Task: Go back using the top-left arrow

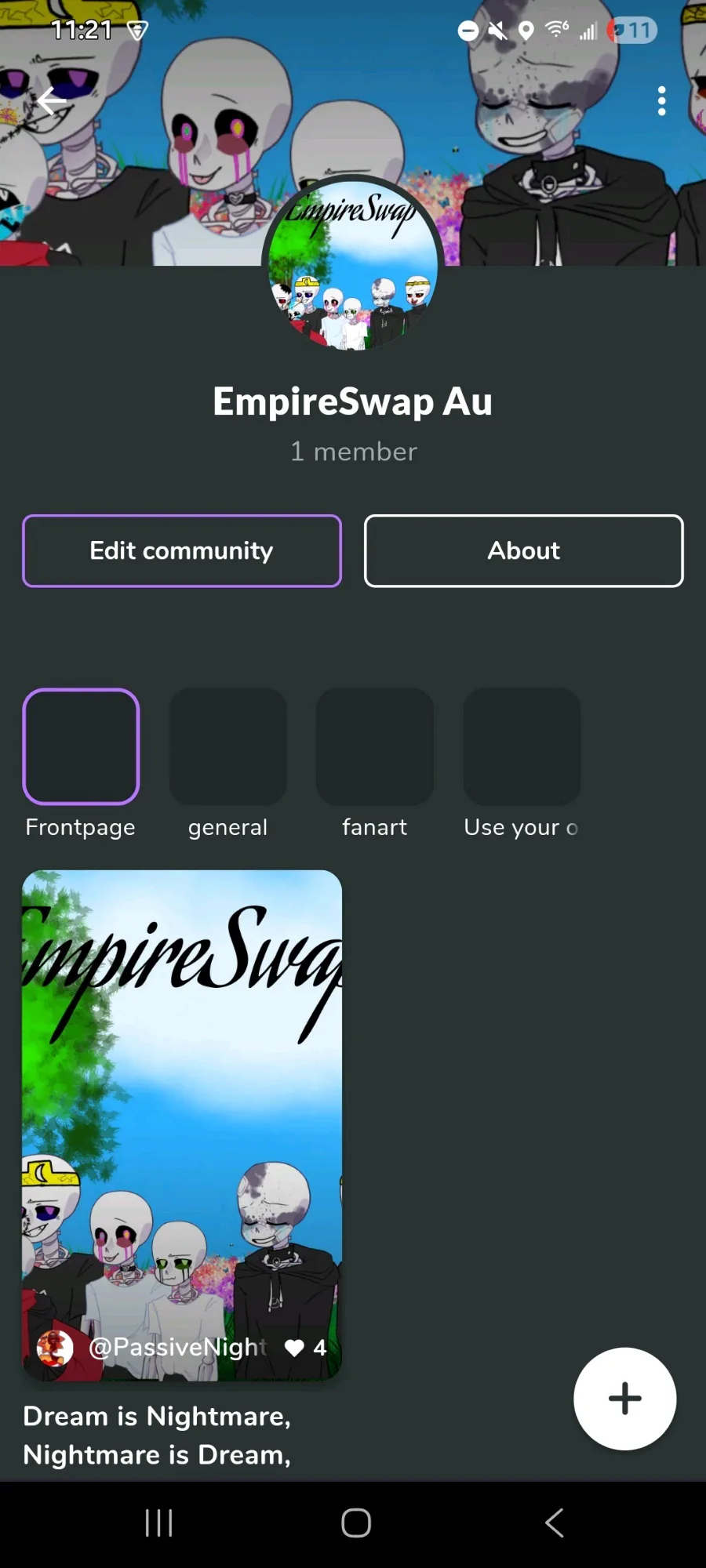Action: [52, 101]
